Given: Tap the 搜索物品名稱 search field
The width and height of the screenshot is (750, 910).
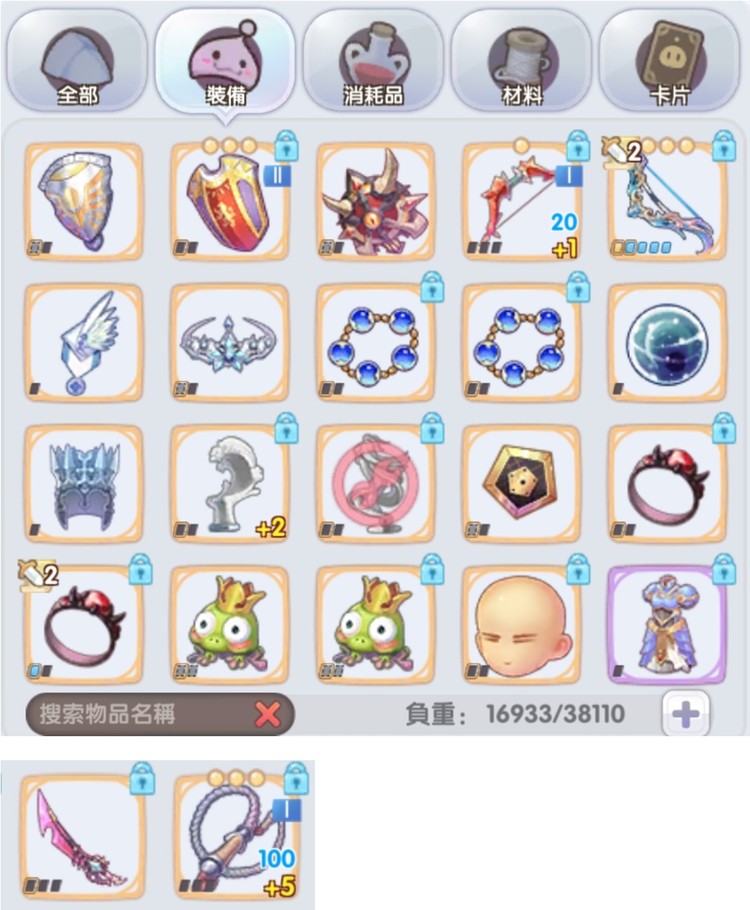Looking at the screenshot, I should point(140,714).
